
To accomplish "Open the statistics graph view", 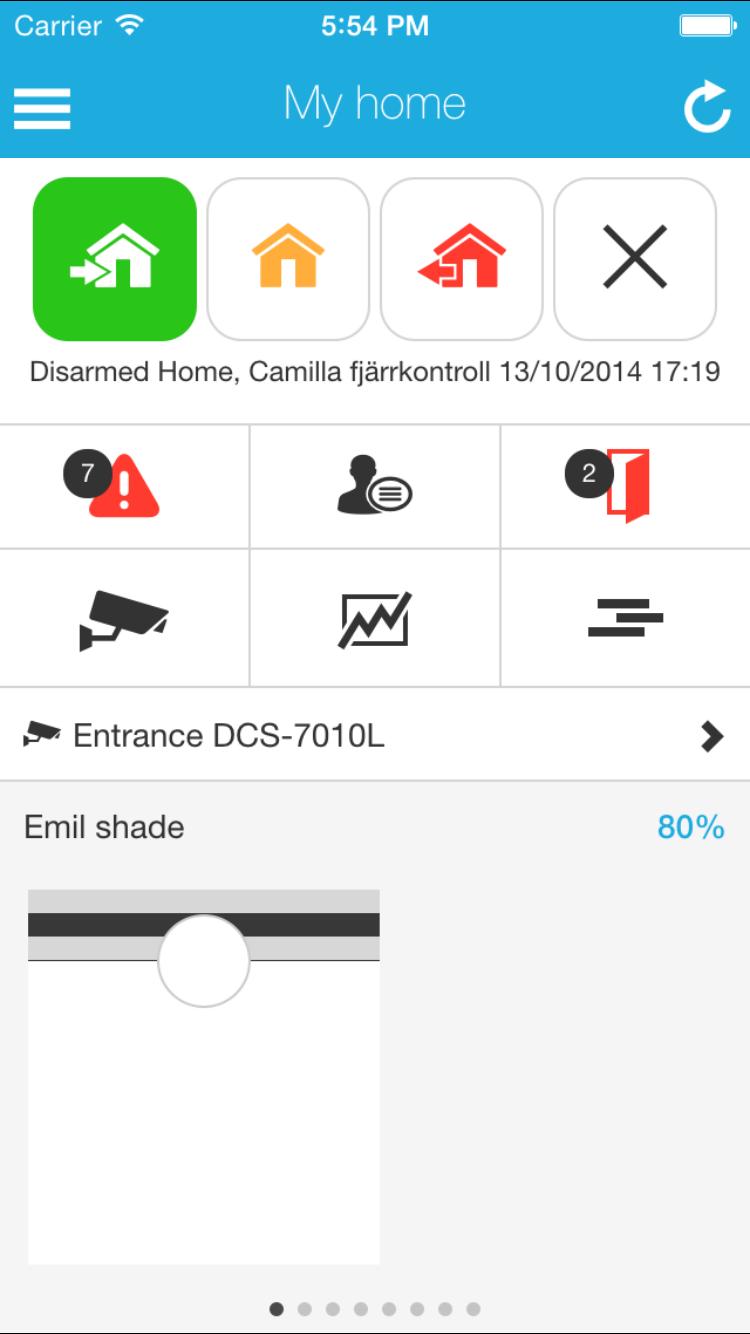I will click(374, 617).
